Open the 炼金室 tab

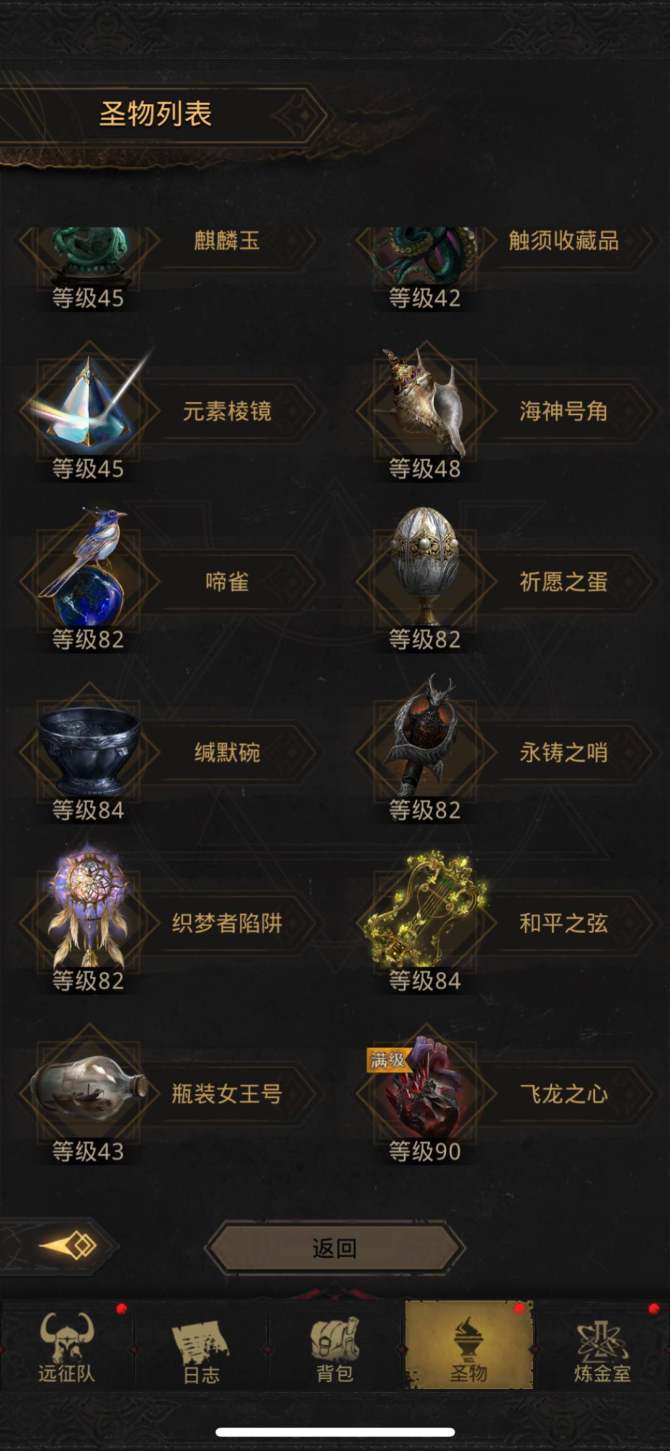(602, 1346)
